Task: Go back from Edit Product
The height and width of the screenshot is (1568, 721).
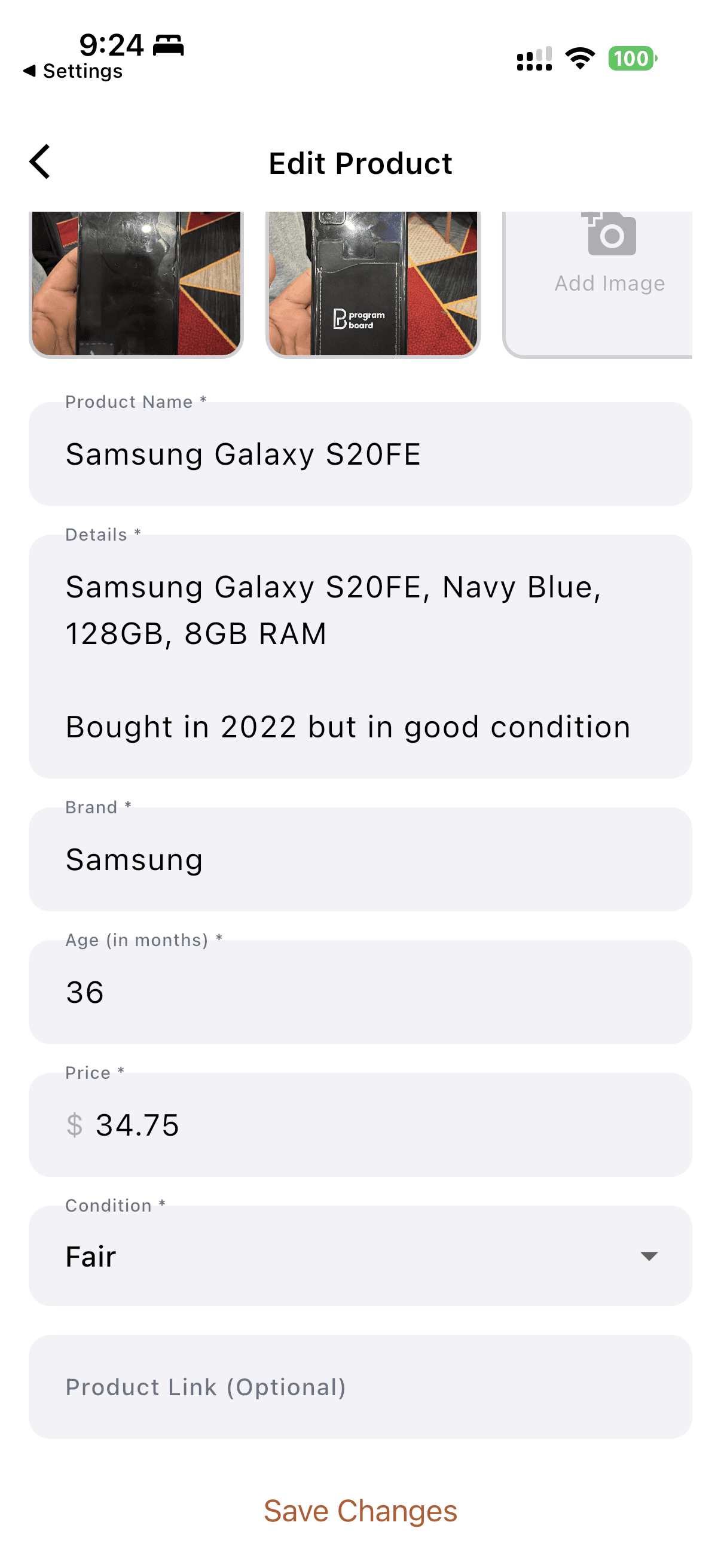Action: [40, 162]
